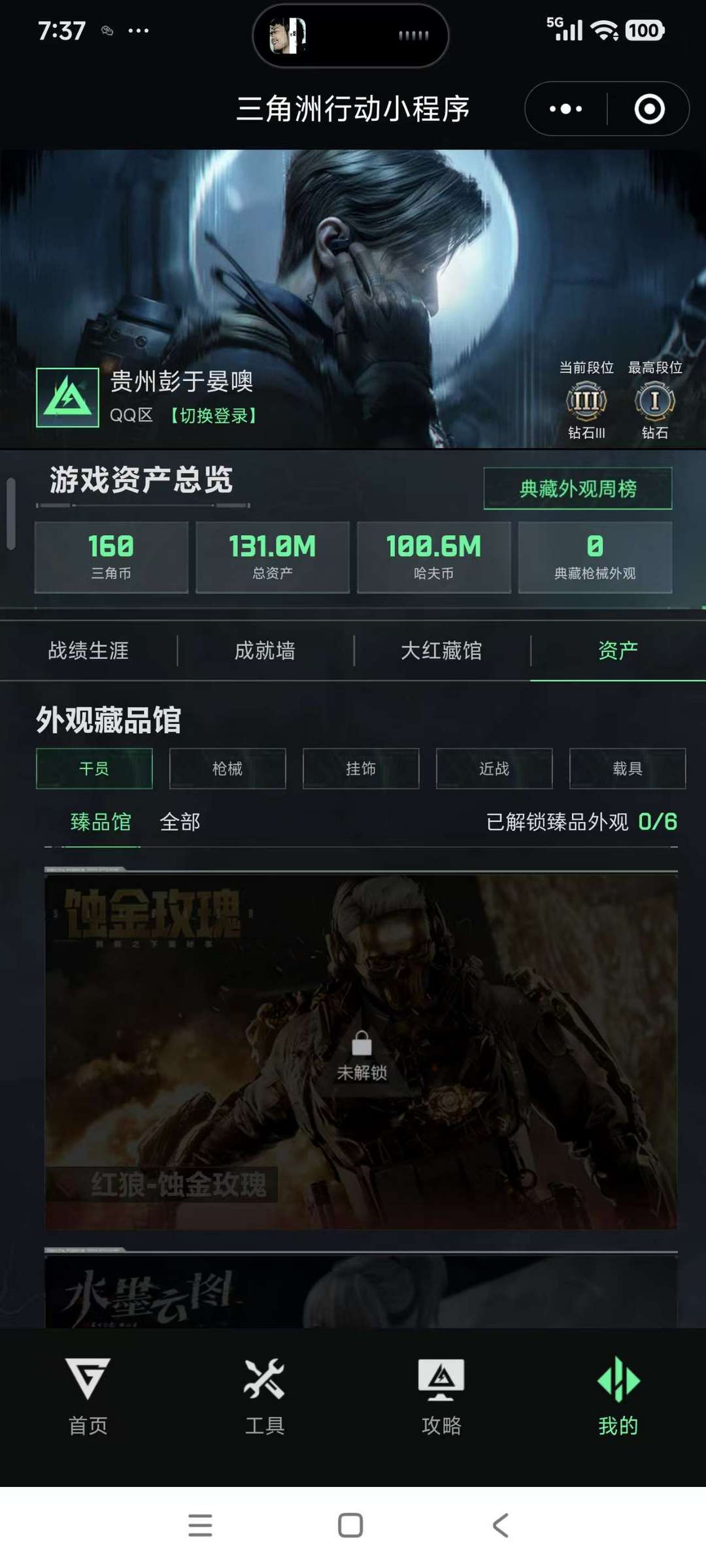The image size is (706, 1568).
Task: Switch to the 战绩生涯 tab
Action: click(88, 651)
